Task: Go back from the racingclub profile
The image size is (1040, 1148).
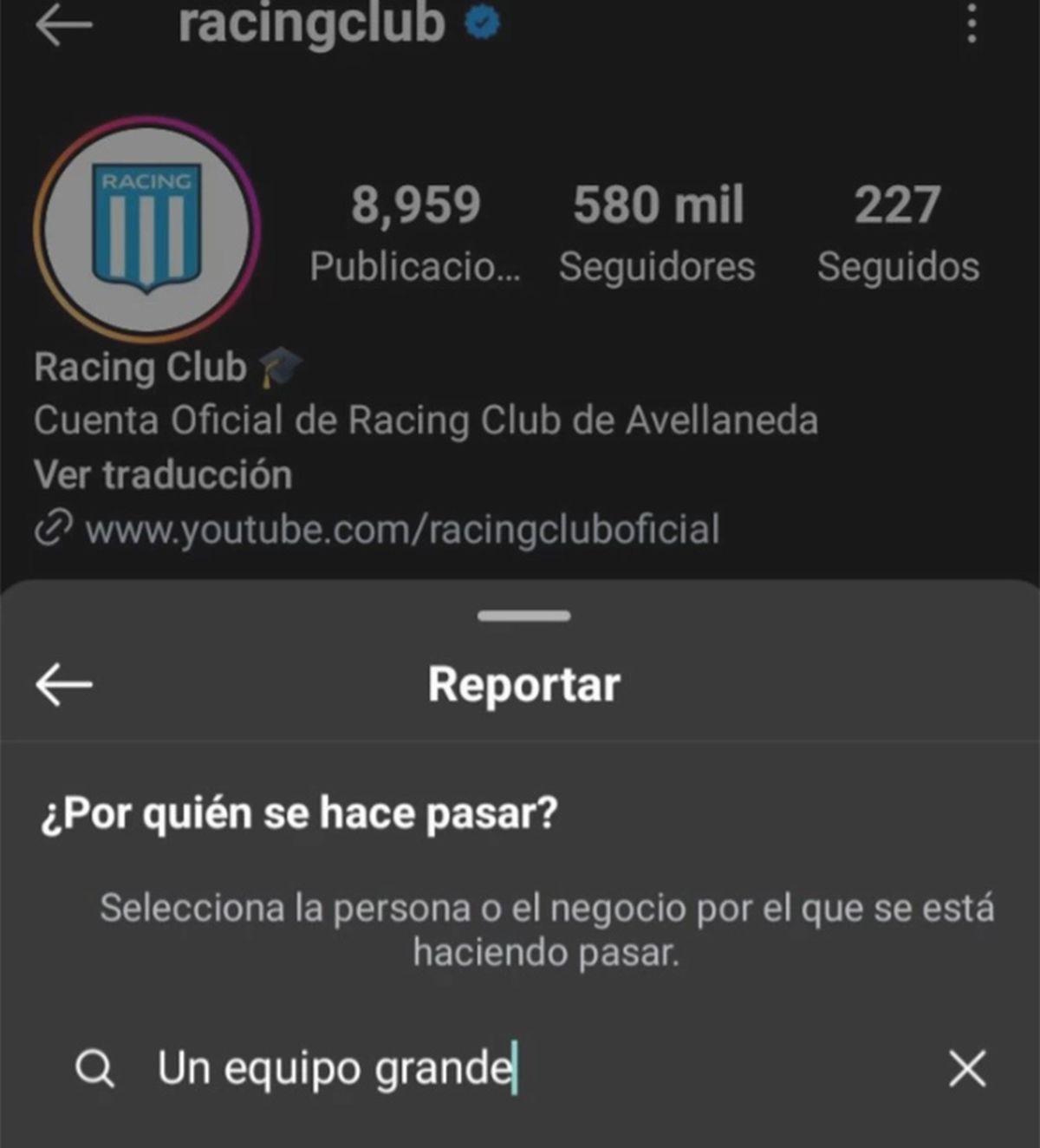Action: (64, 26)
